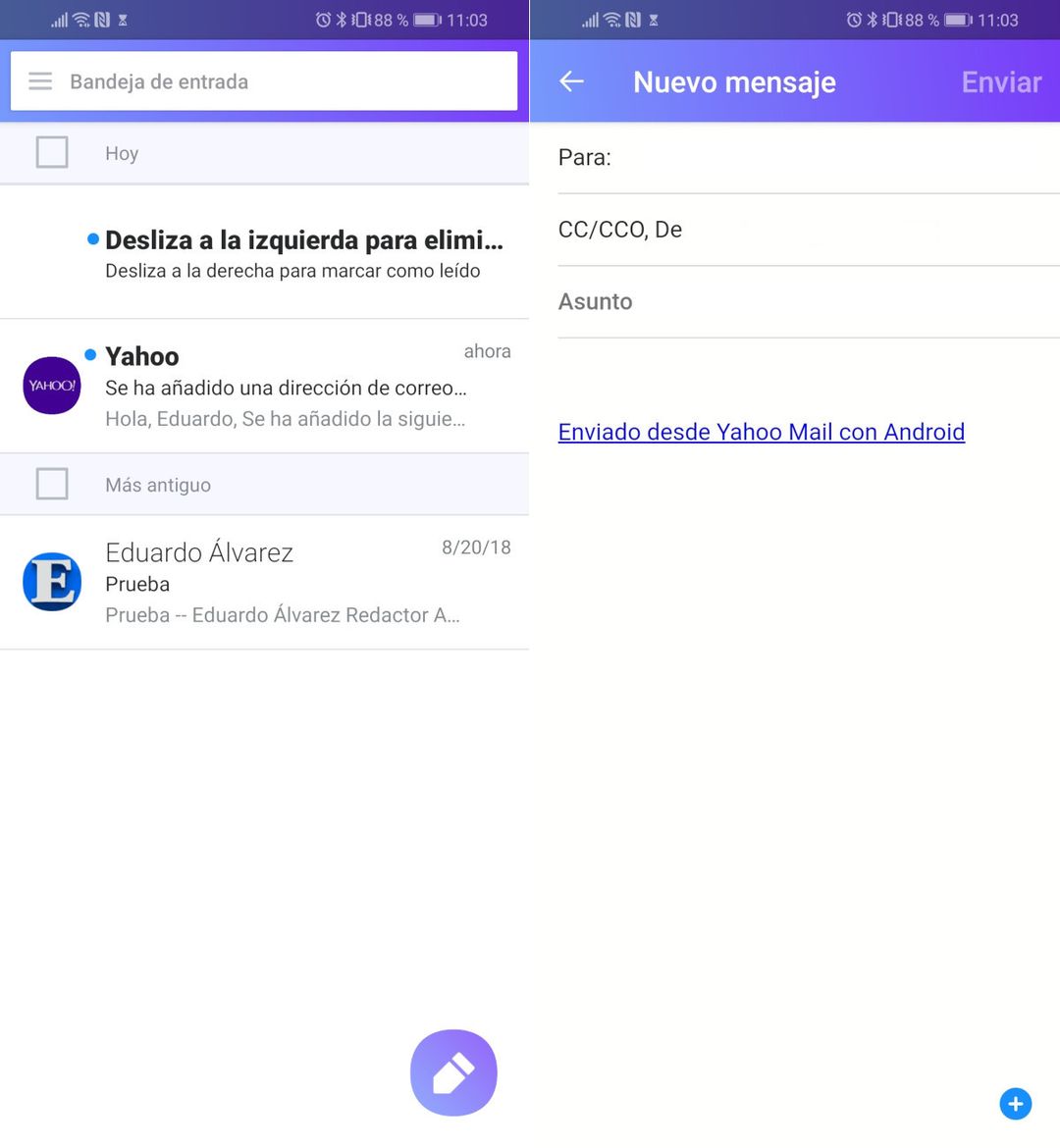1060x1148 pixels.
Task: Tap the back arrow in Nuevo mensaje
Action: click(x=571, y=82)
